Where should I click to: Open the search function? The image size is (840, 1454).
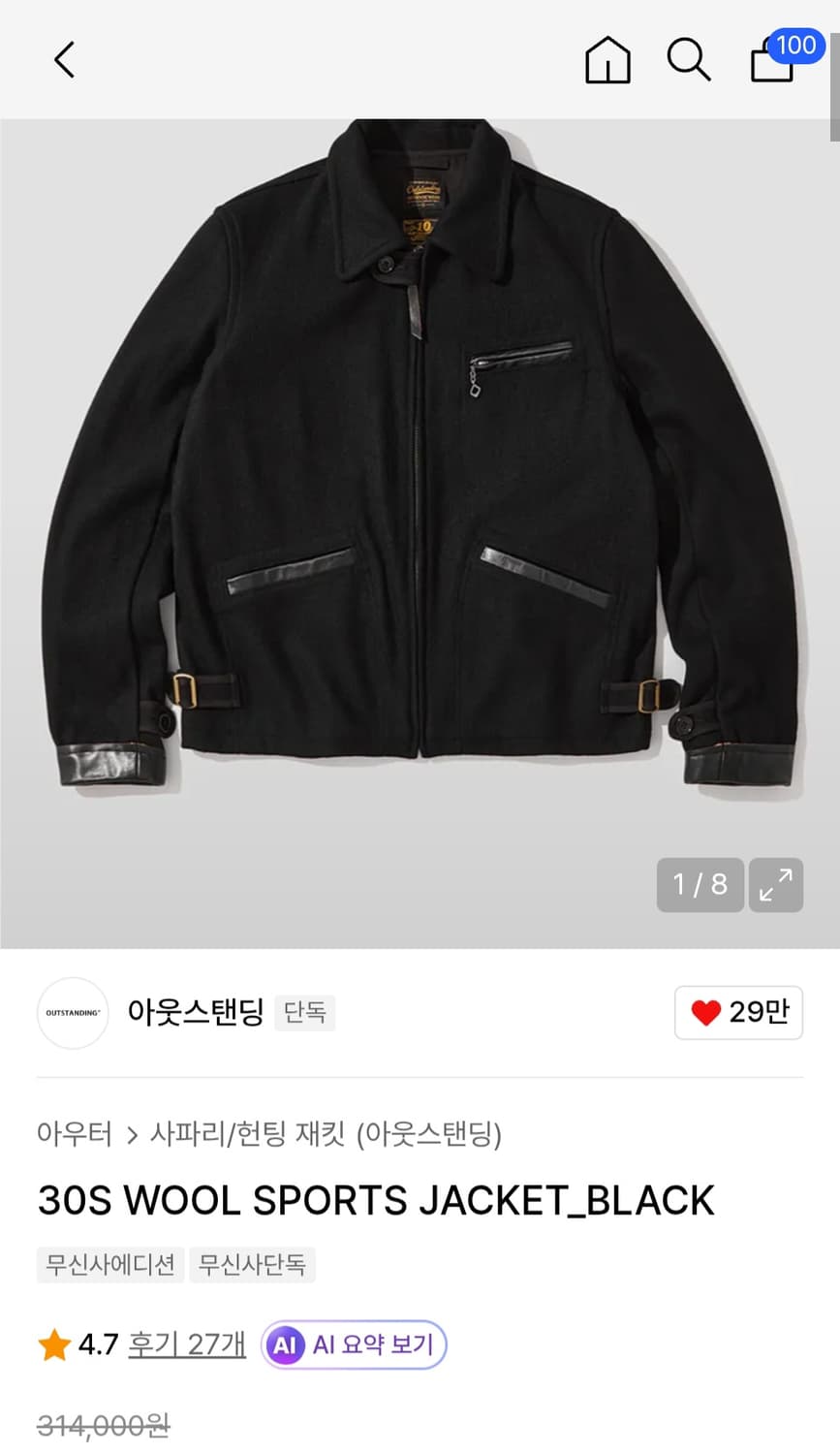689,59
